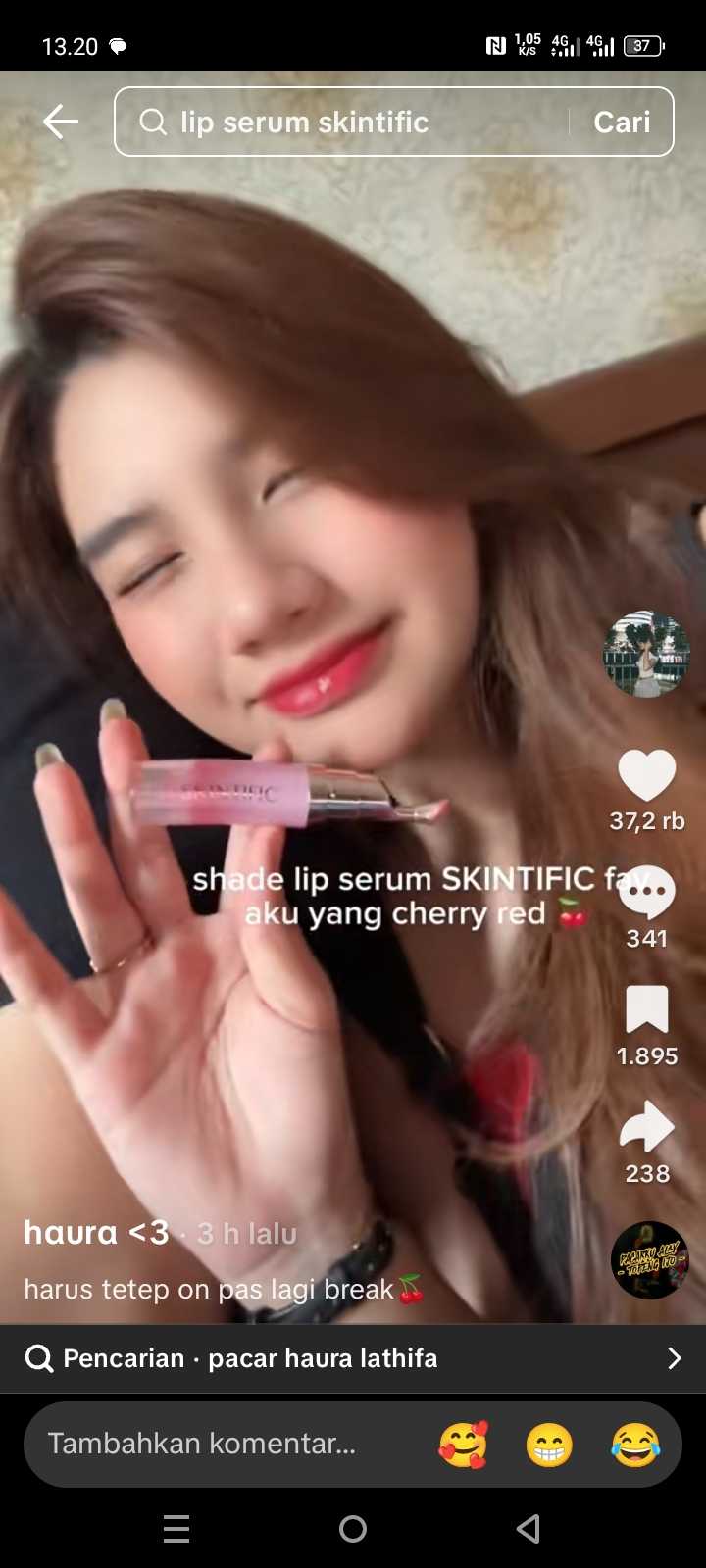This screenshot has width=706, height=1568.
Task: Go to the system home screen
Action: pyautogui.click(x=353, y=1528)
